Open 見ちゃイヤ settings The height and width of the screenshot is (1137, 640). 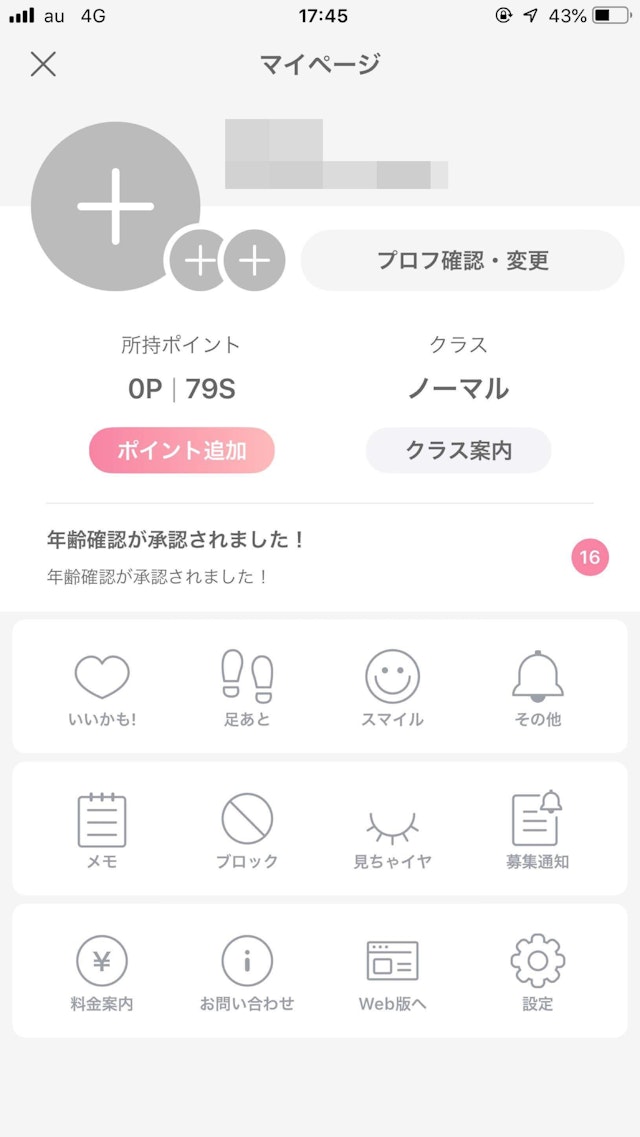pyautogui.click(x=392, y=830)
